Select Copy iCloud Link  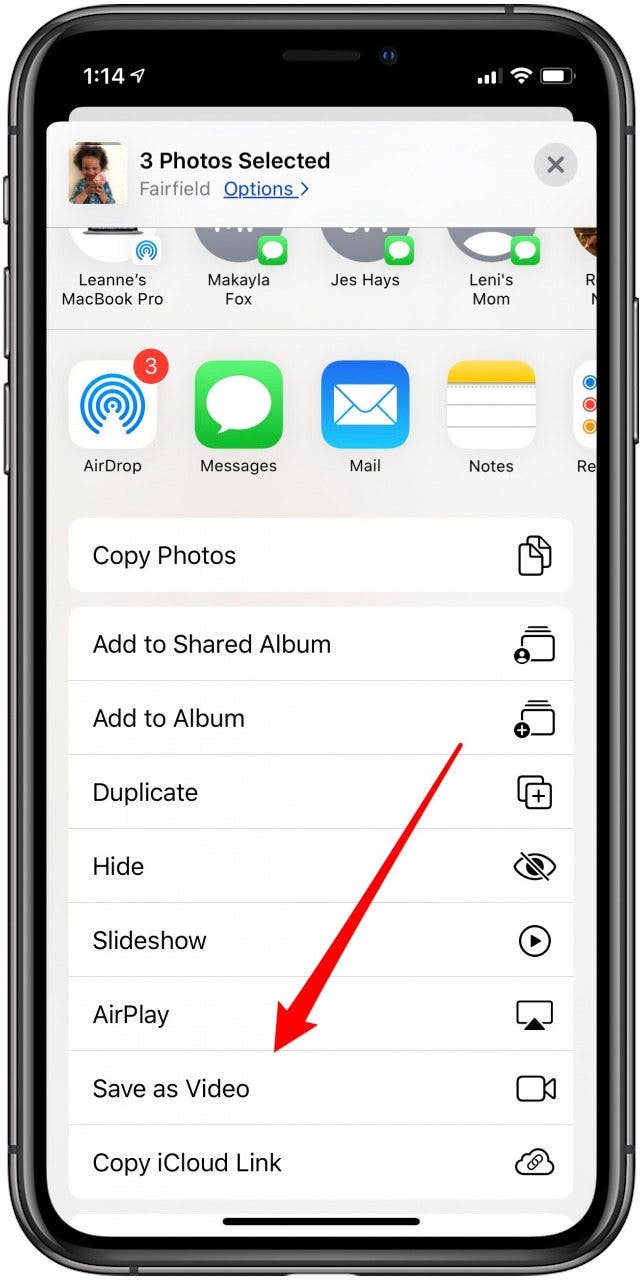(321, 1162)
